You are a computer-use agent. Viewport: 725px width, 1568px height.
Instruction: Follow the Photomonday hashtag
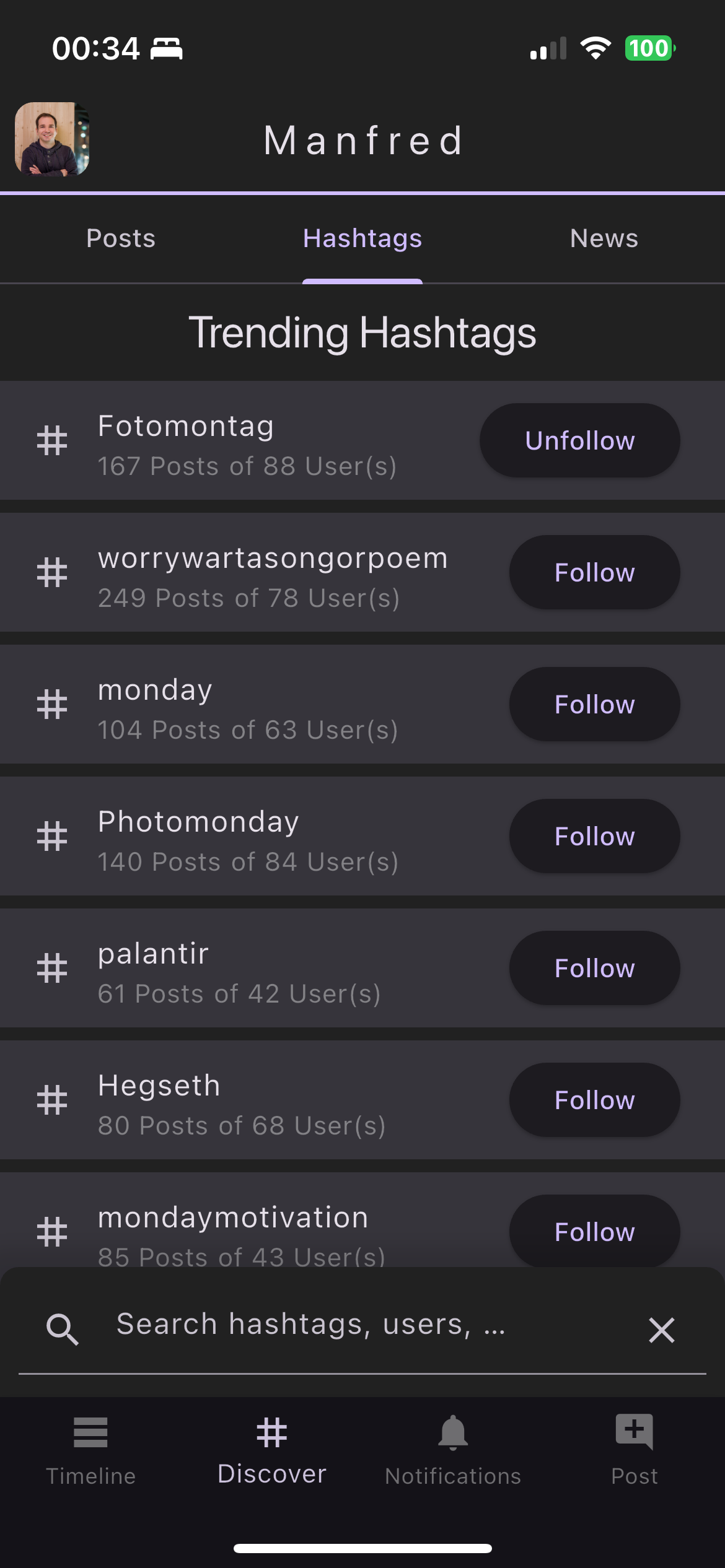[x=595, y=836]
